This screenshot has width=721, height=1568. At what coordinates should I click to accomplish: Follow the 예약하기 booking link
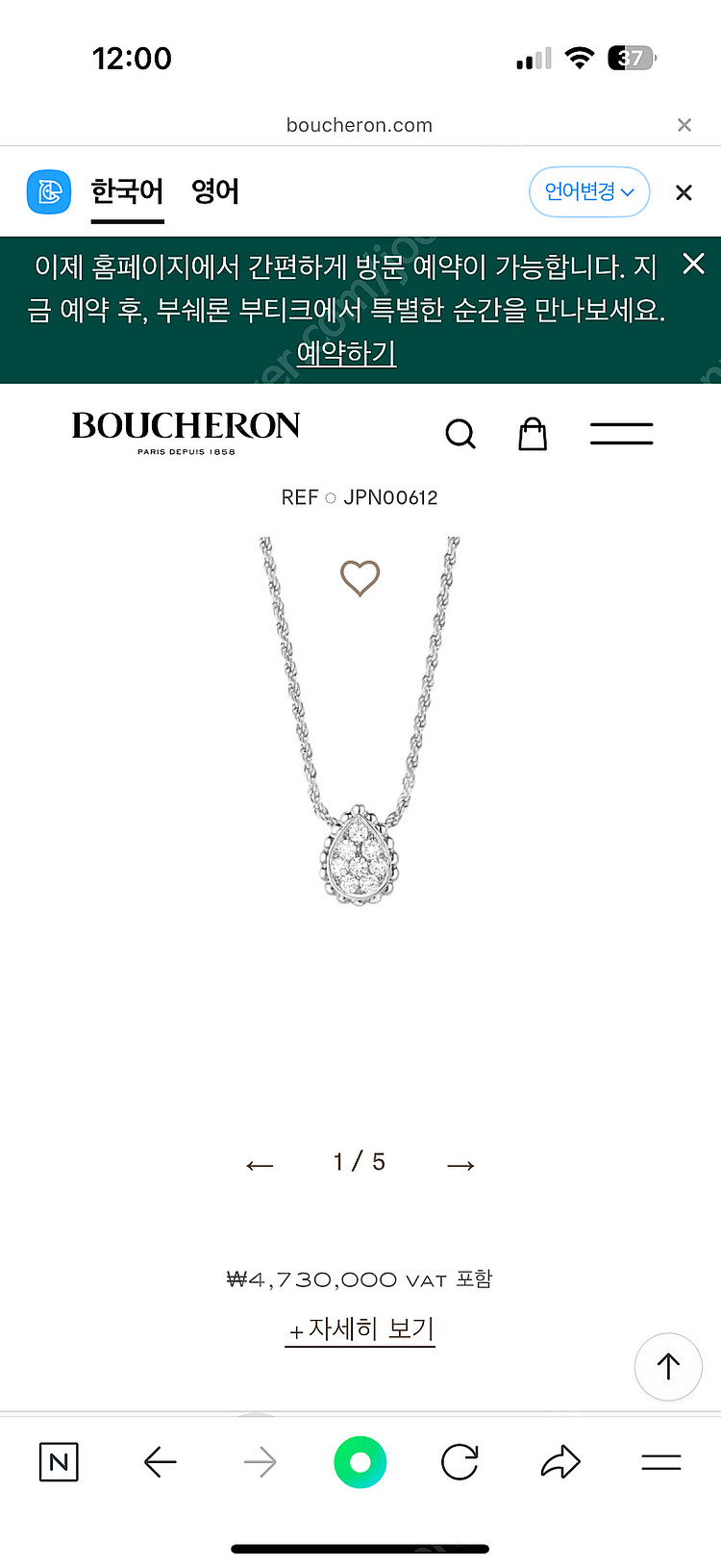[x=346, y=353]
